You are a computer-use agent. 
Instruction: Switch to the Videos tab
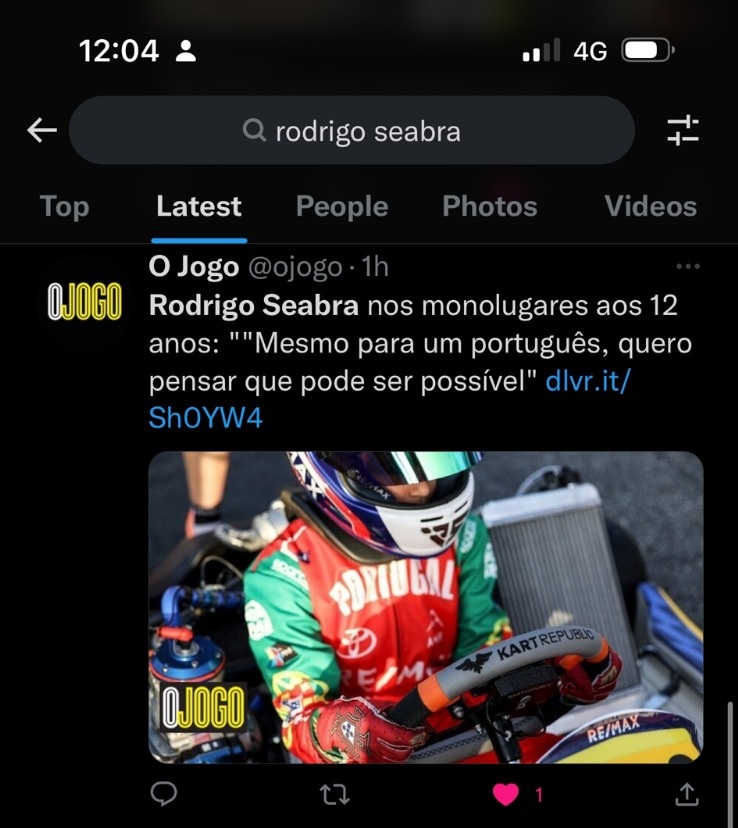coord(650,207)
